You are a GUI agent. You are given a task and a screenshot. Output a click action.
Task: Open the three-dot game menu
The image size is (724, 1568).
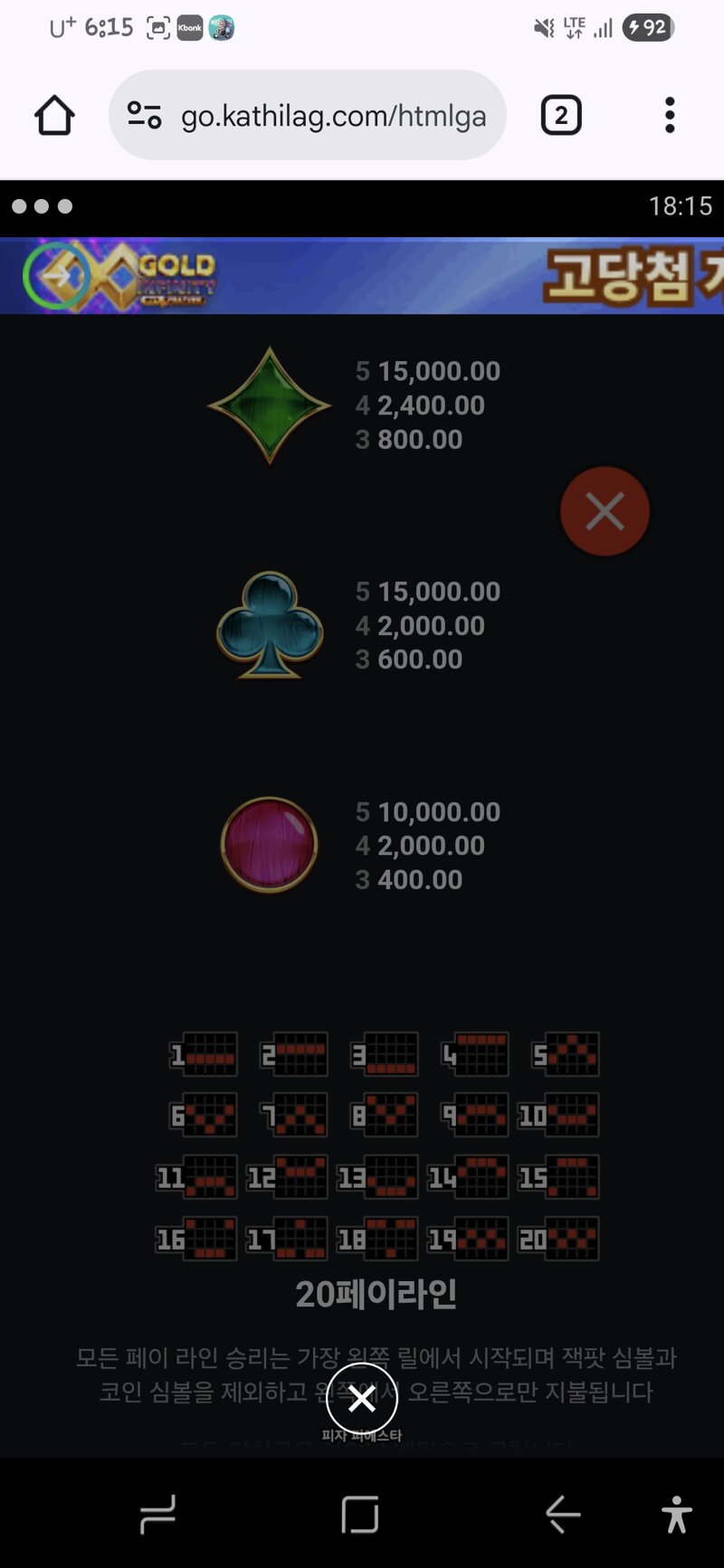42,206
